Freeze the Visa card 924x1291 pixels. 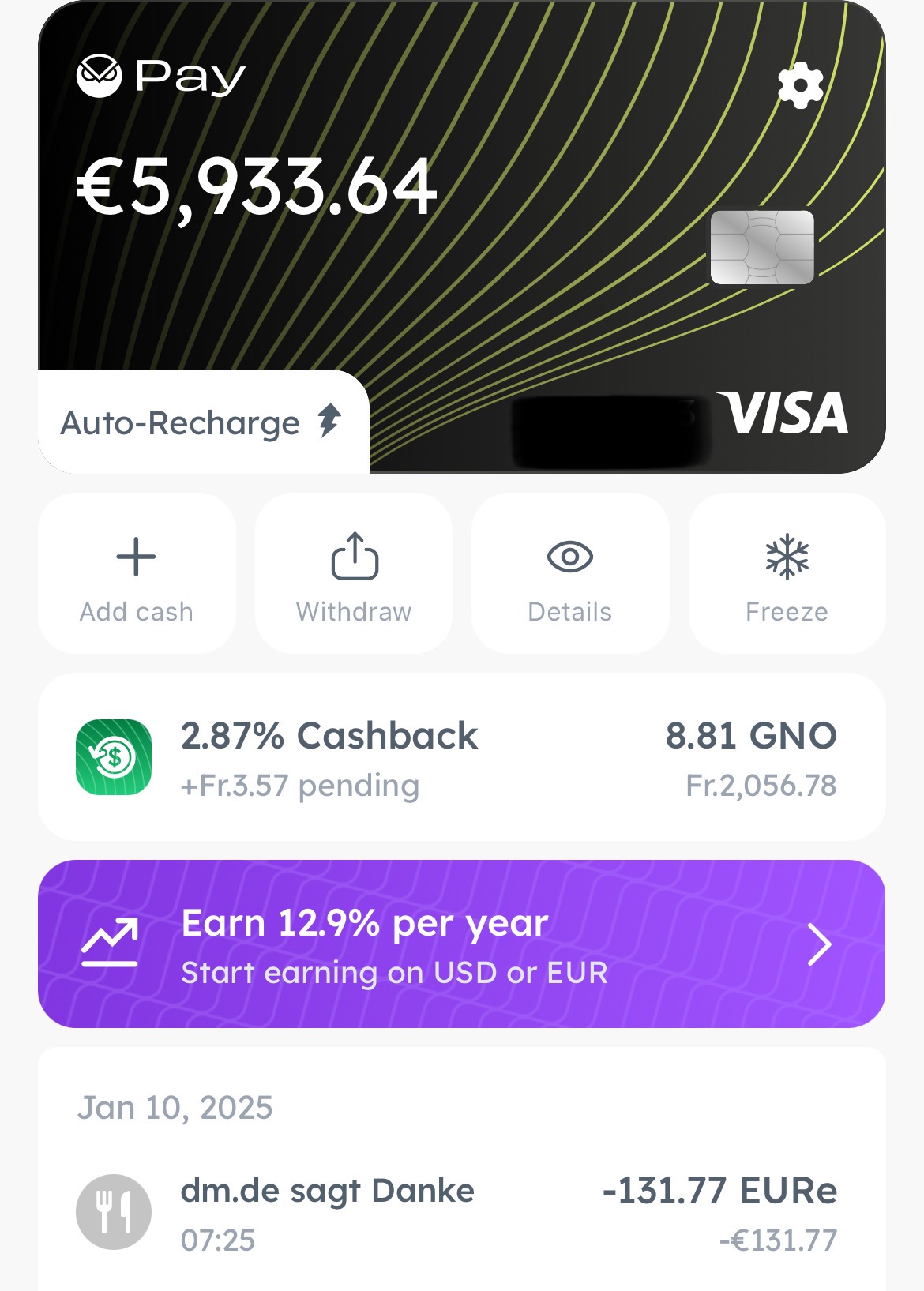tap(787, 573)
